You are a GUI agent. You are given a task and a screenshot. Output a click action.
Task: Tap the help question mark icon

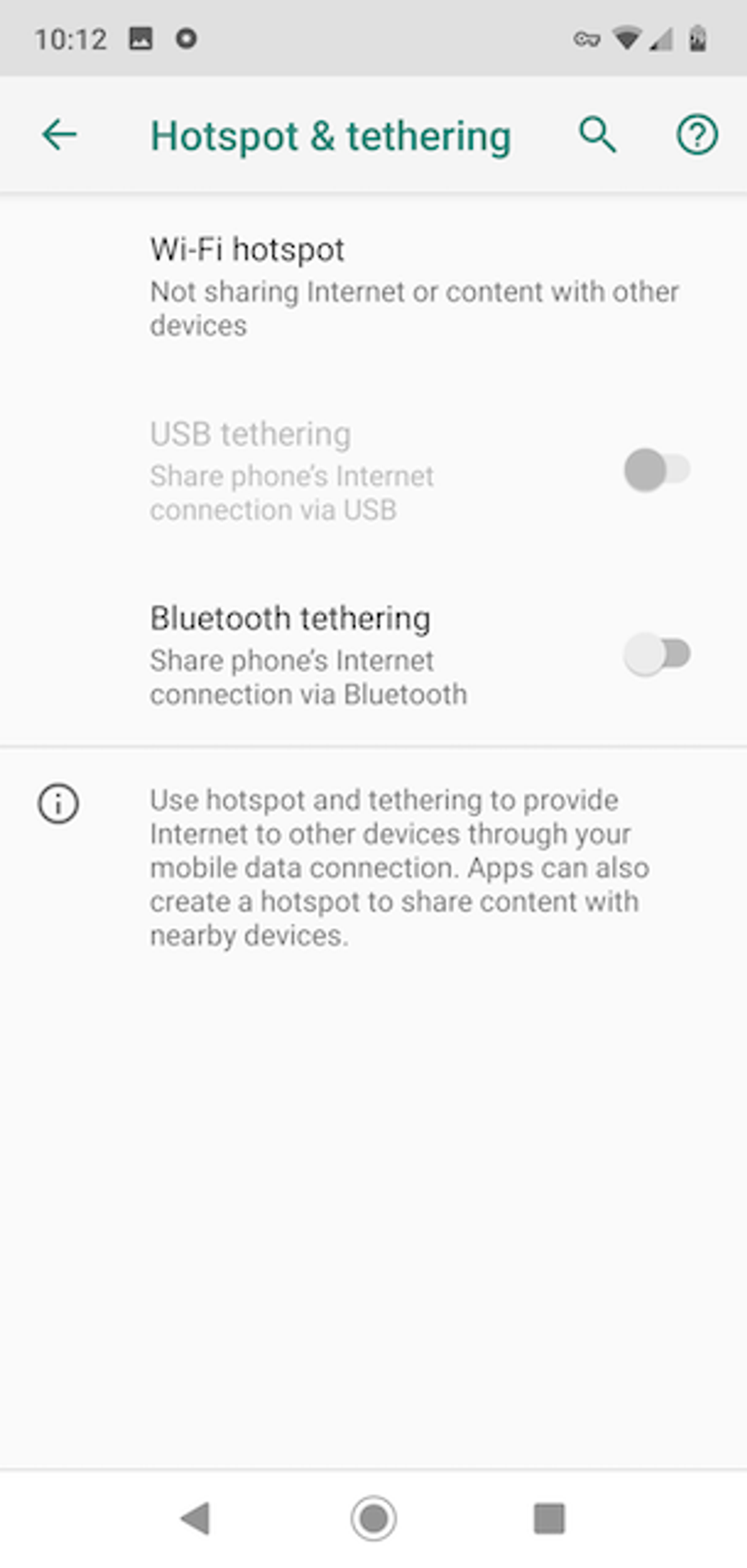[x=697, y=135]
